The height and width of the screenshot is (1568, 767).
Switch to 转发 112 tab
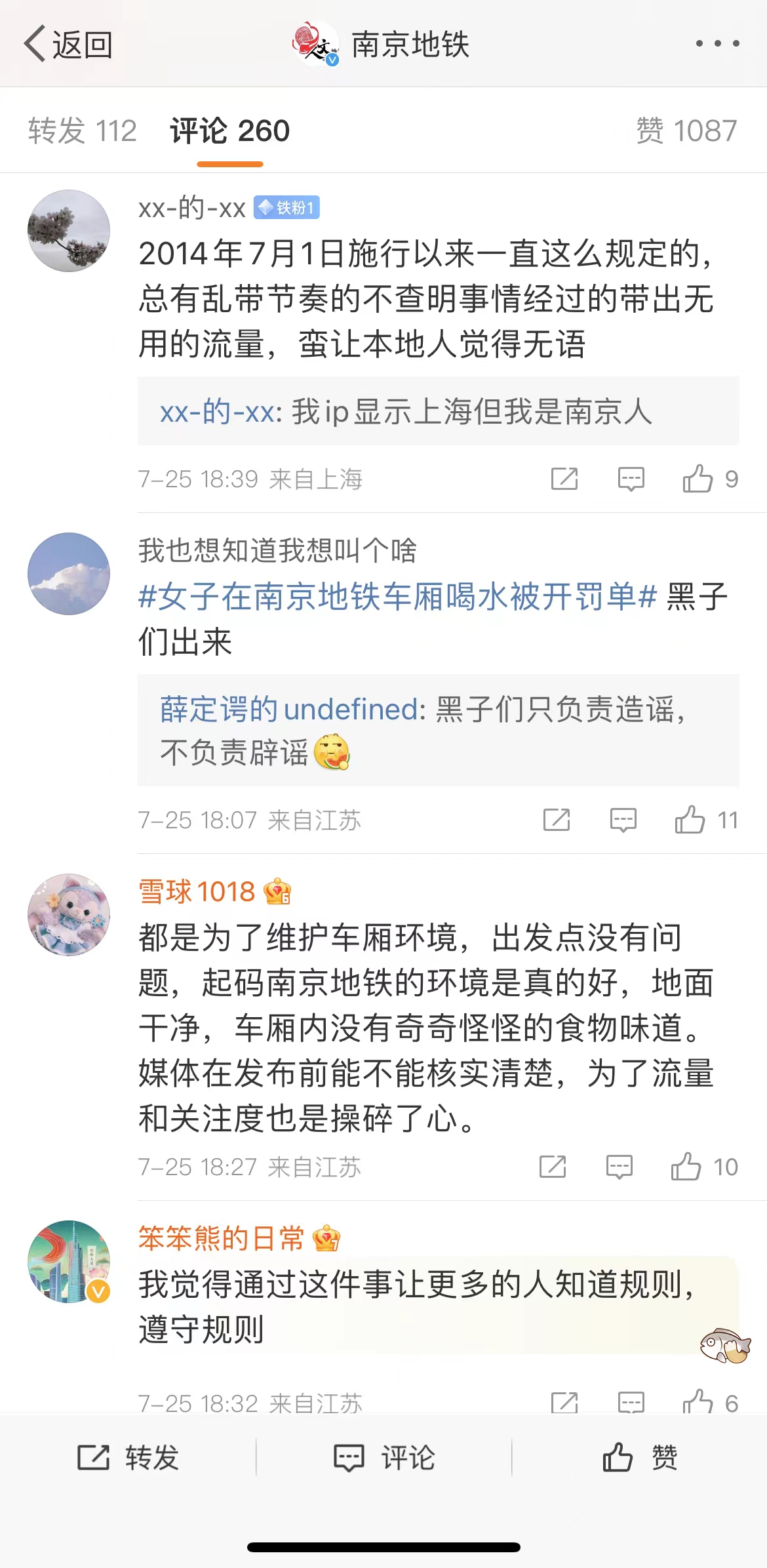pyautogui.click(x=83, y=131)
